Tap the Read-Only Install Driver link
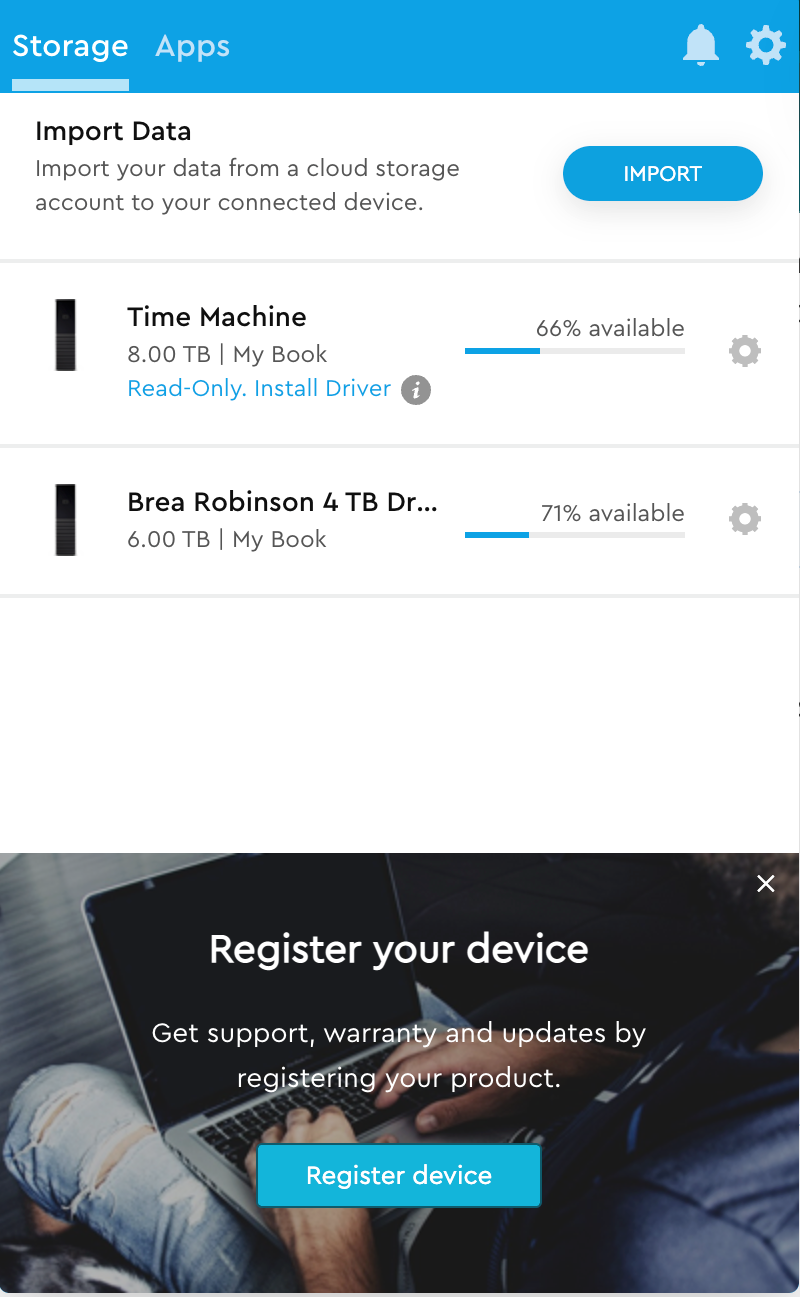Viewport: 800px width, 1297px height. (259, 389)
